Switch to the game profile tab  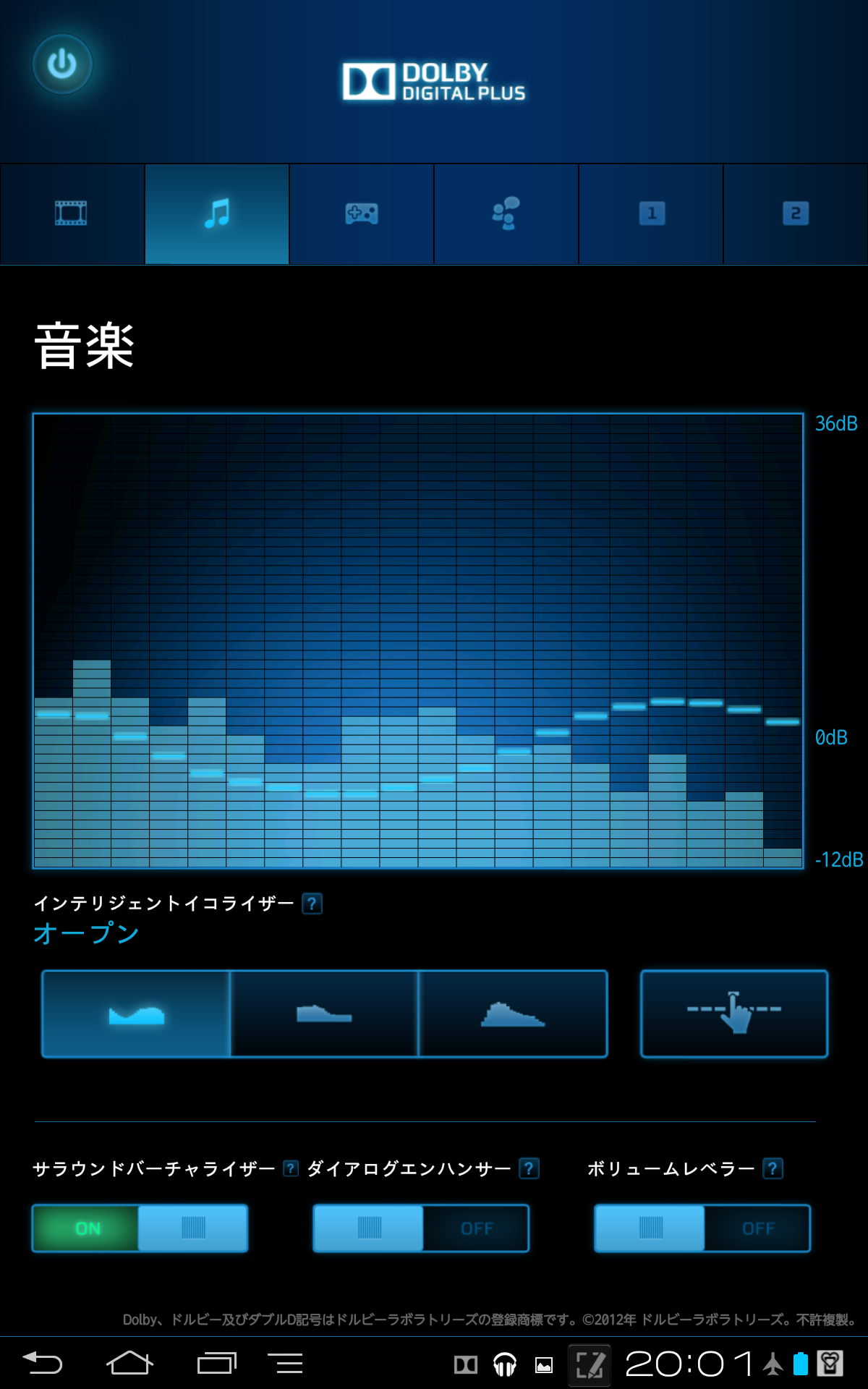coord(361,214)
